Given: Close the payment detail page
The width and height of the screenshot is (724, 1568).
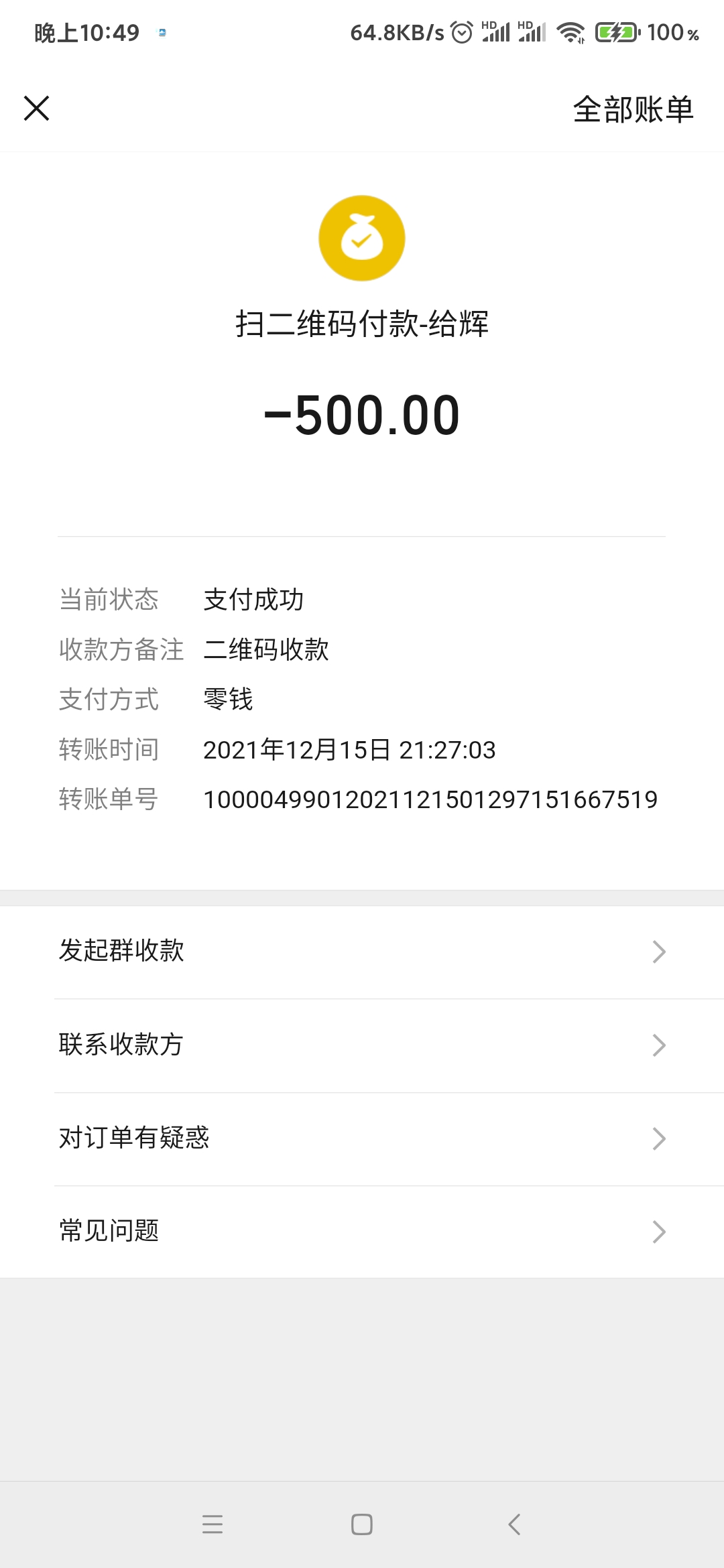Looking at the screenshot, I should tap(37, 108).
